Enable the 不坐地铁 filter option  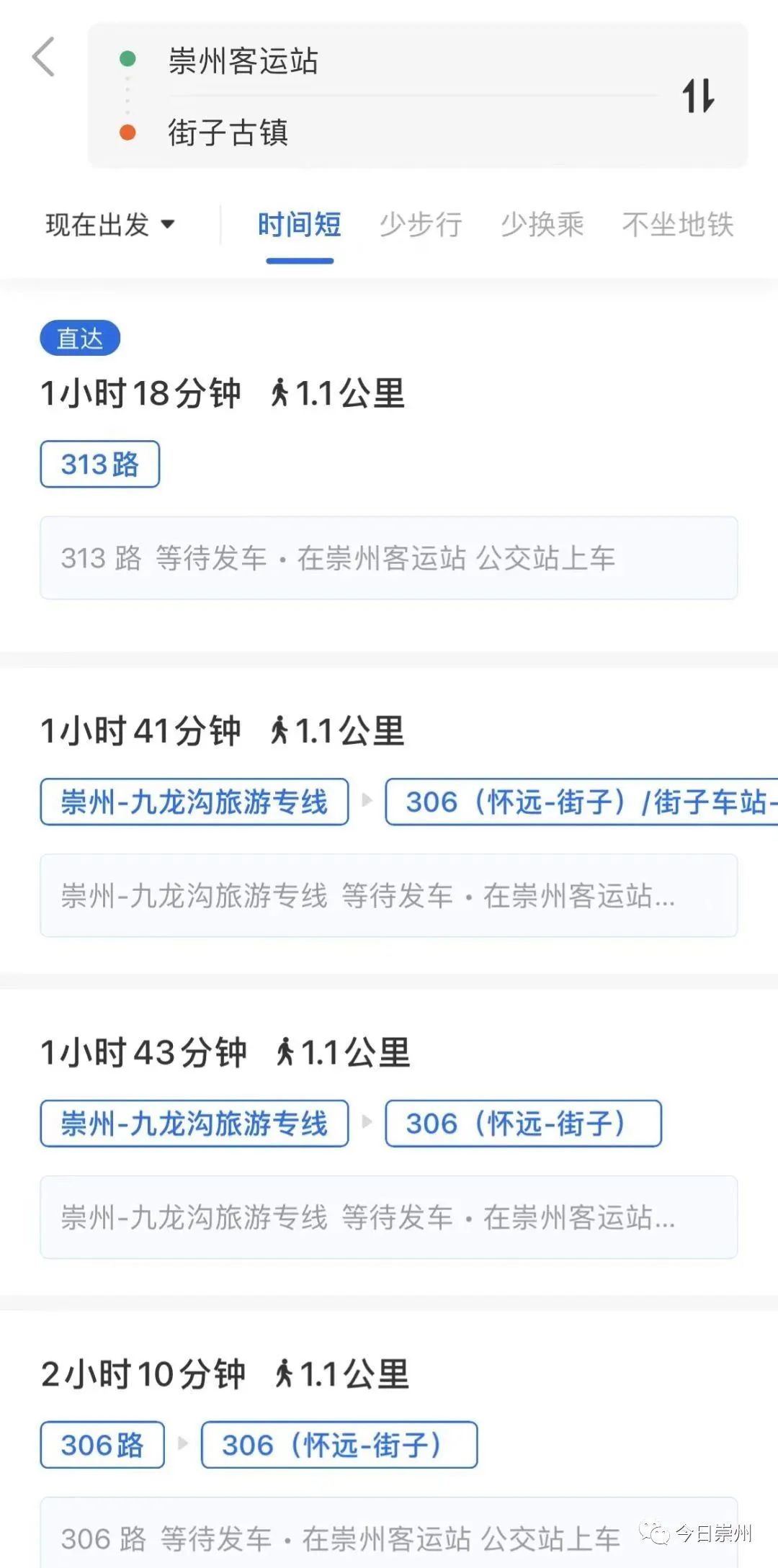tap(677, 225)
